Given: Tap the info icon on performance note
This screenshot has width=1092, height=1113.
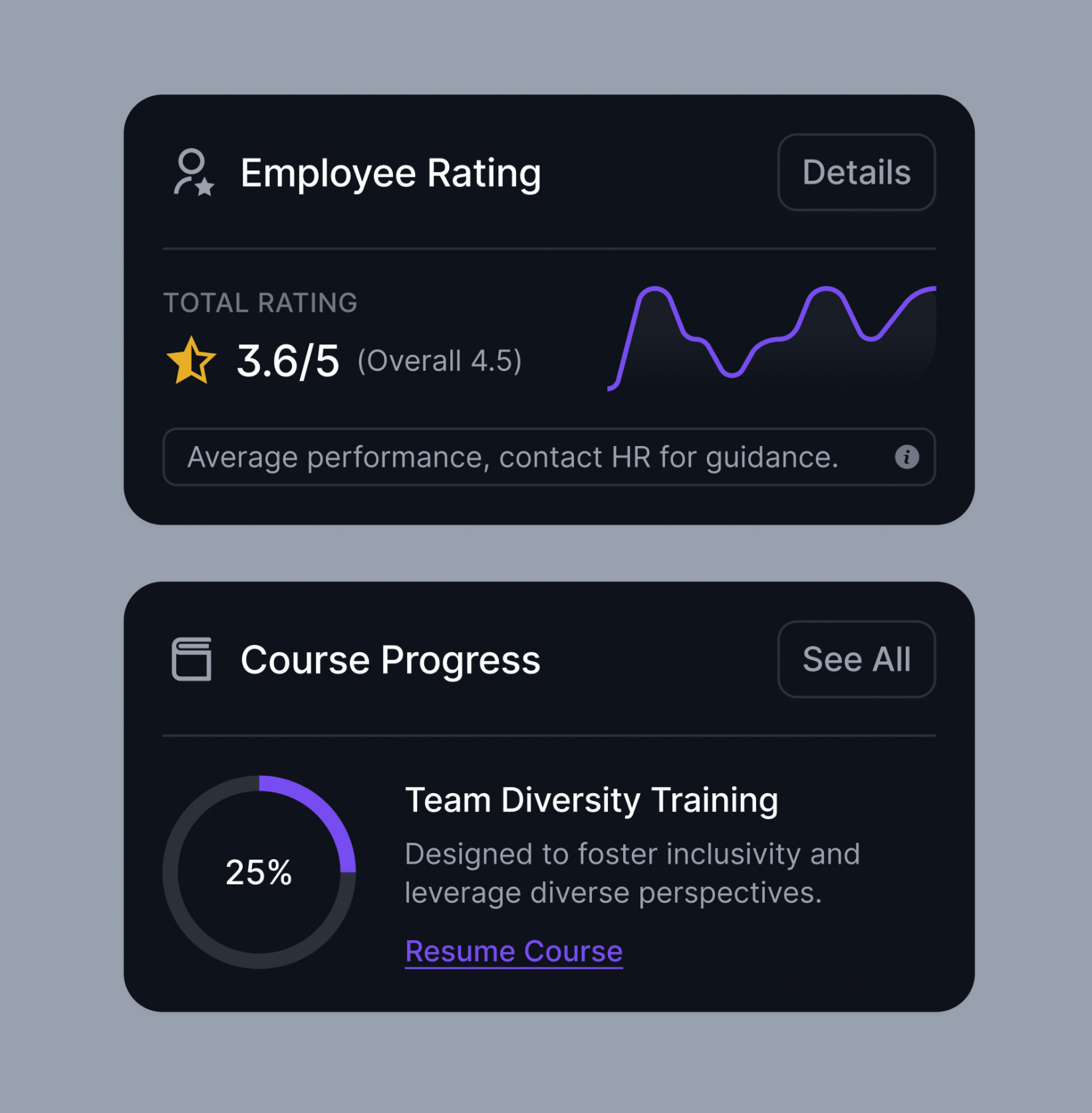Looking at the screenshot, I should [x=906, y=457].
